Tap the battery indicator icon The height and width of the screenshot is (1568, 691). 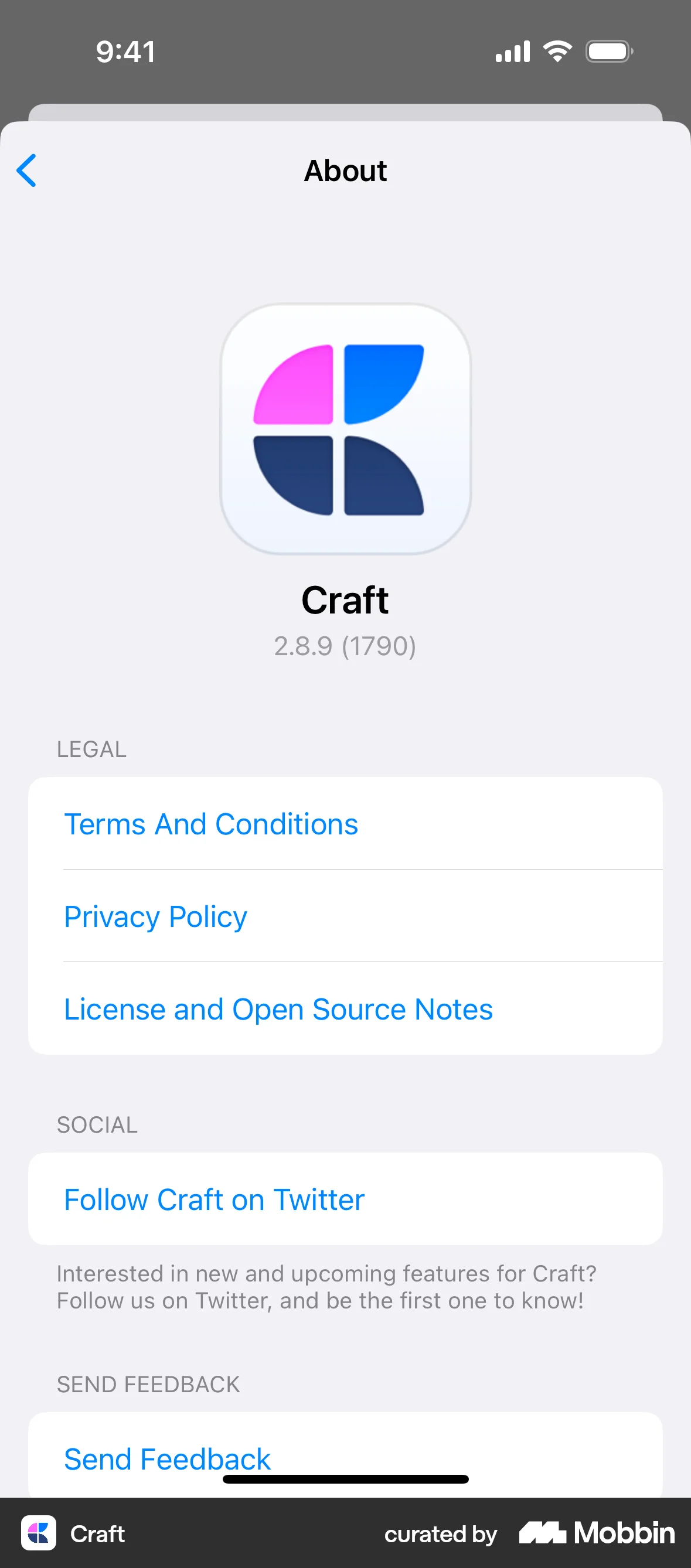click(608, 51)
